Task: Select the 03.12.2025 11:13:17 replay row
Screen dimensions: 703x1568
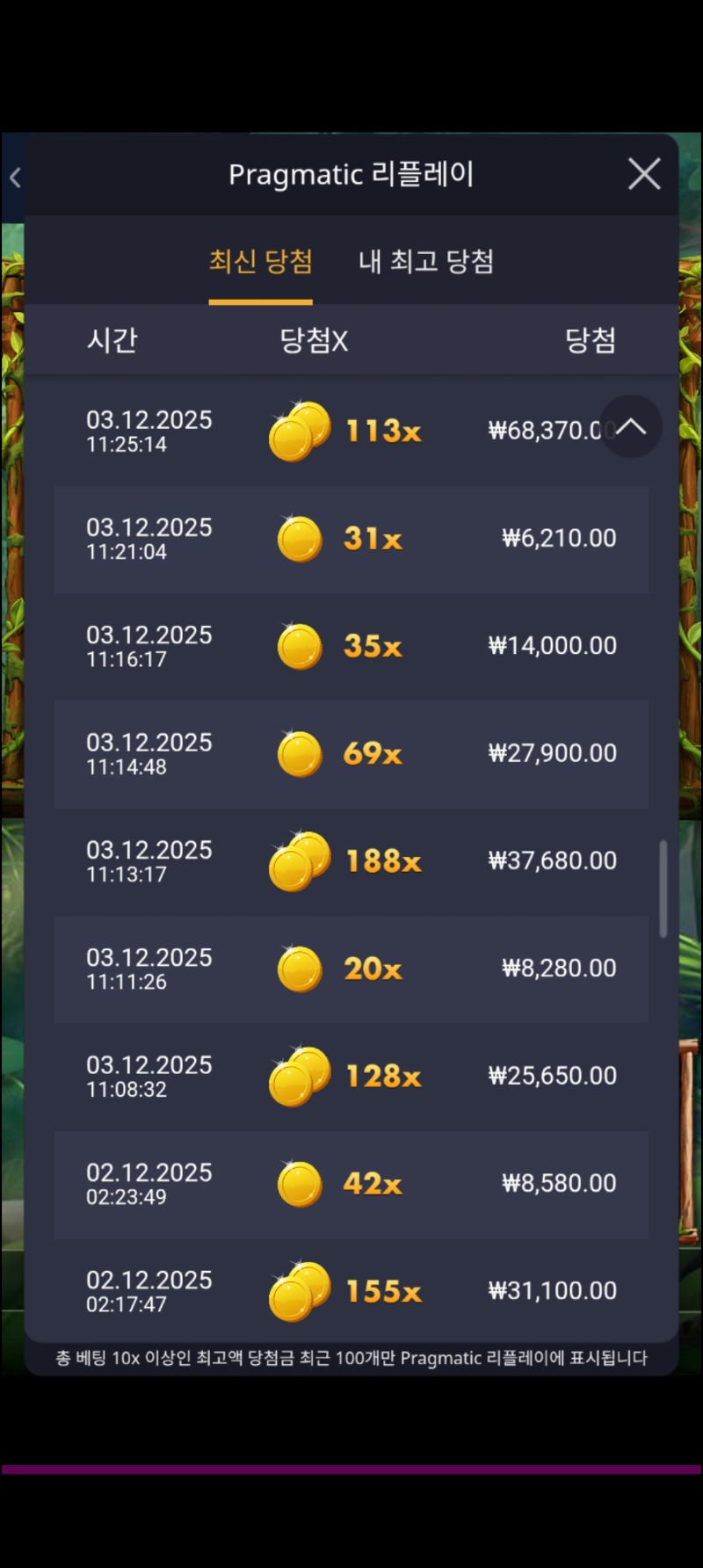Action: [351, 861]
